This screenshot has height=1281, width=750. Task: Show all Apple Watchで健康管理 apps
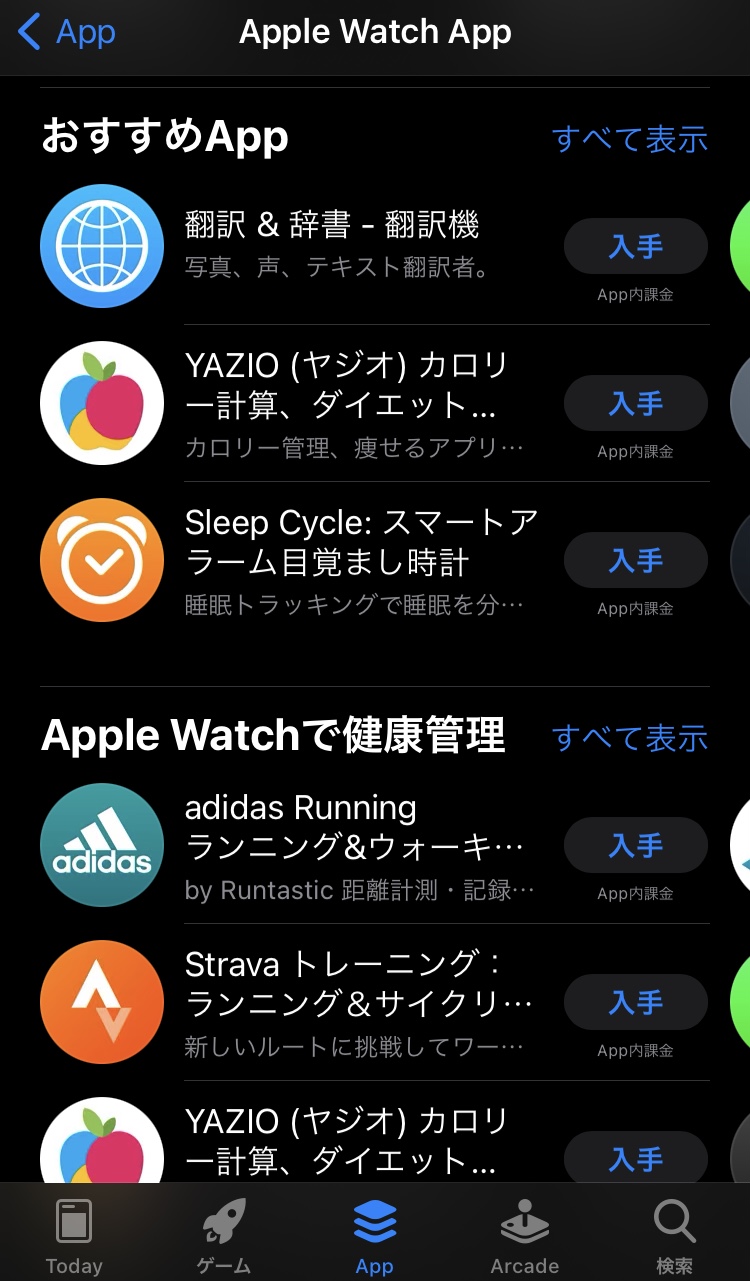[629, 738]
